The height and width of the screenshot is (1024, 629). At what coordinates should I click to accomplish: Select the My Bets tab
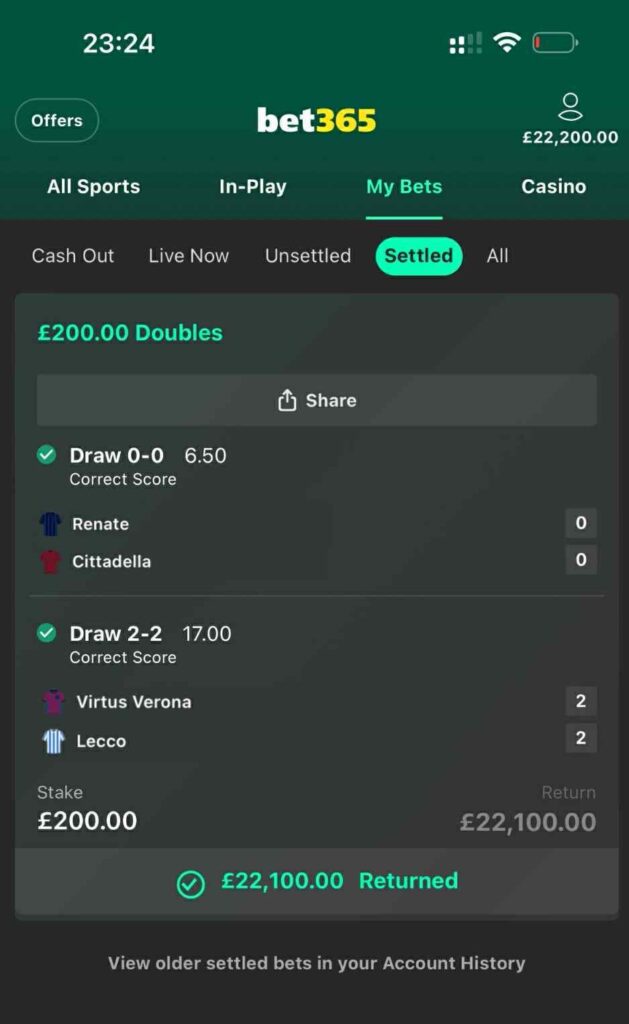pos(404,186)
